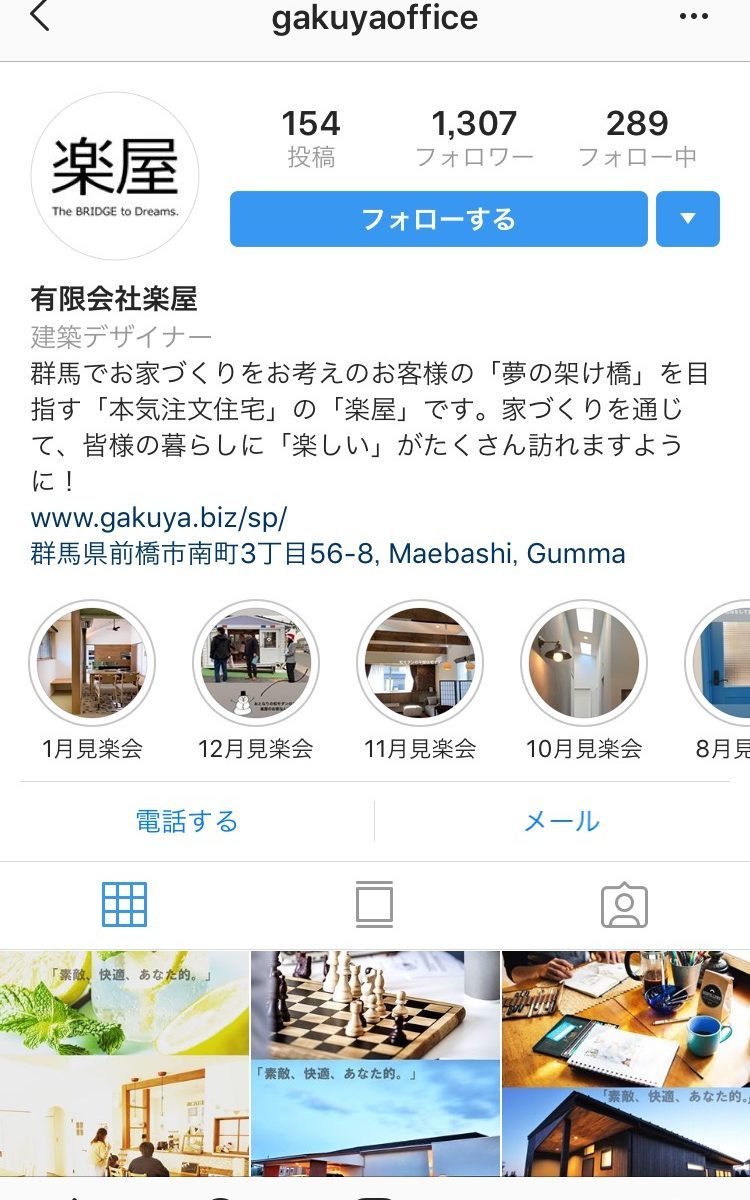Open the lemon and mint post
This screenshot has width=750, height=1200.
(124, 1065)
